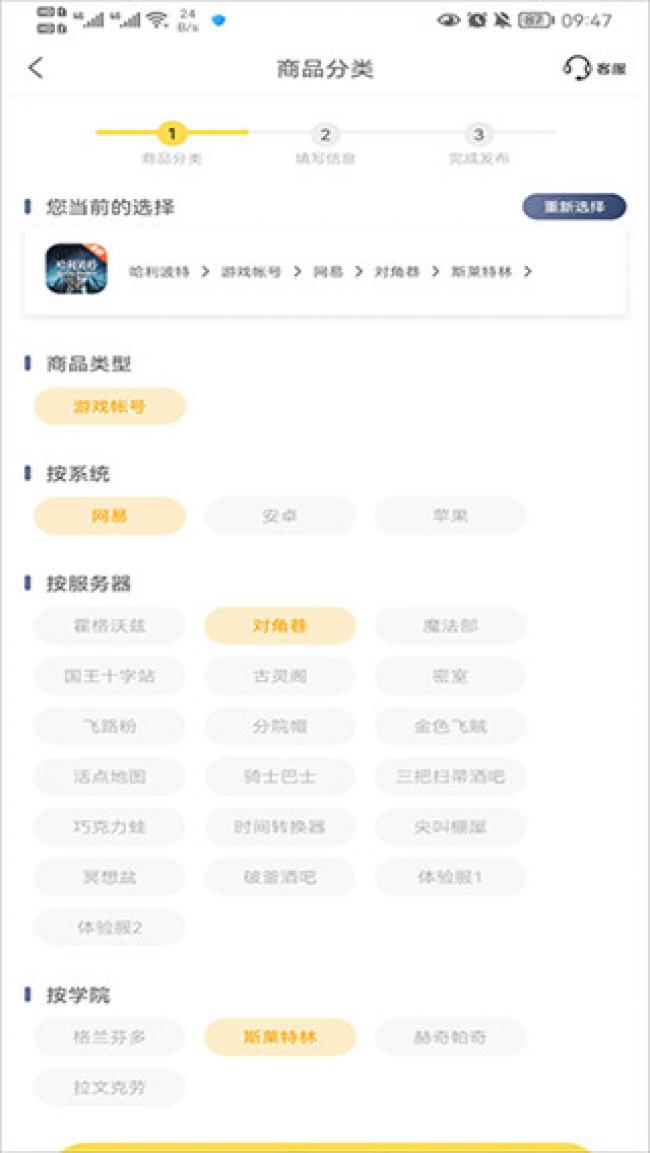Open customer service (客服)
The width and height of the screenshot is (650, 1153).
594,69
